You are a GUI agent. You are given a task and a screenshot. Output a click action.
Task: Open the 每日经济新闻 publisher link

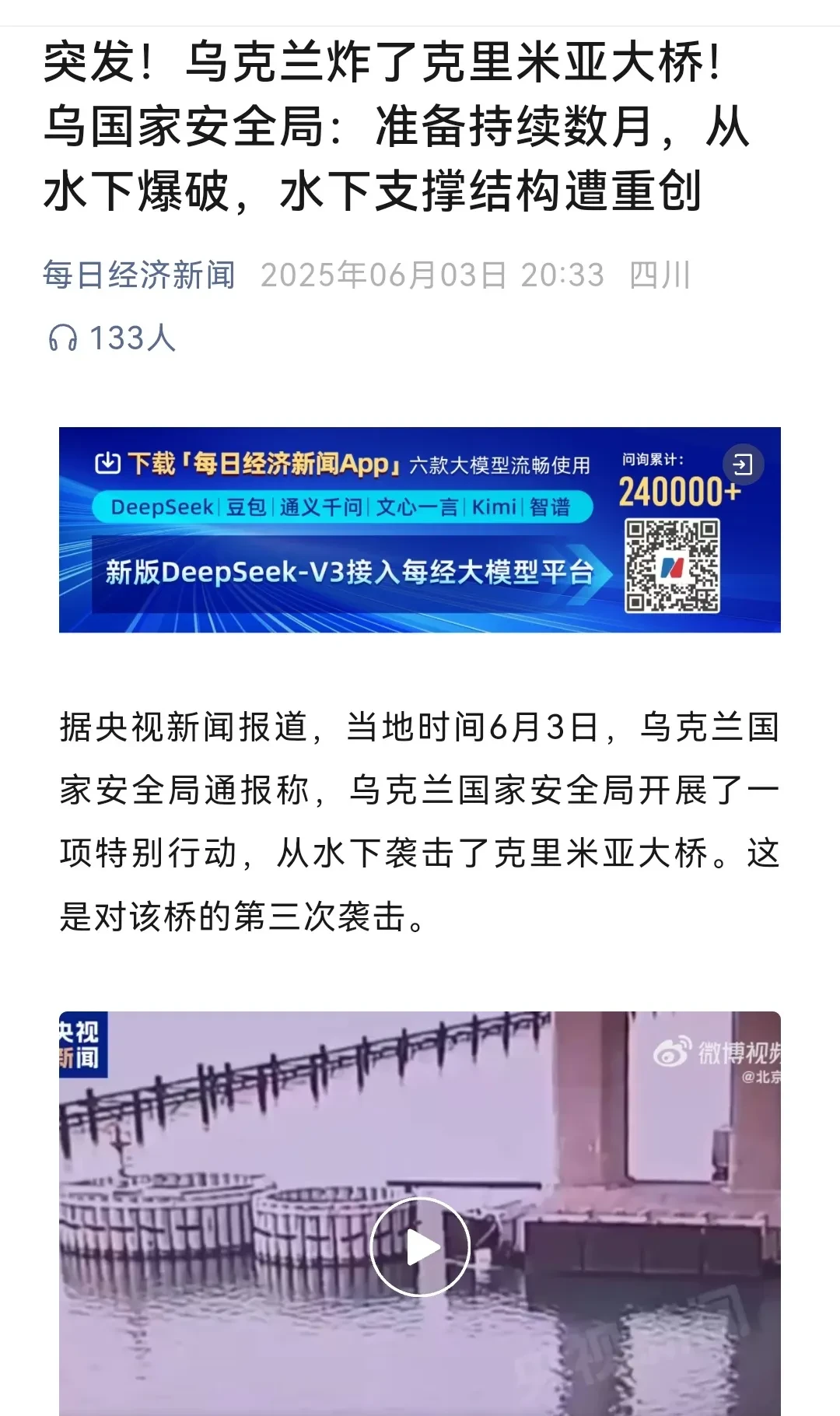click(138, 275)
